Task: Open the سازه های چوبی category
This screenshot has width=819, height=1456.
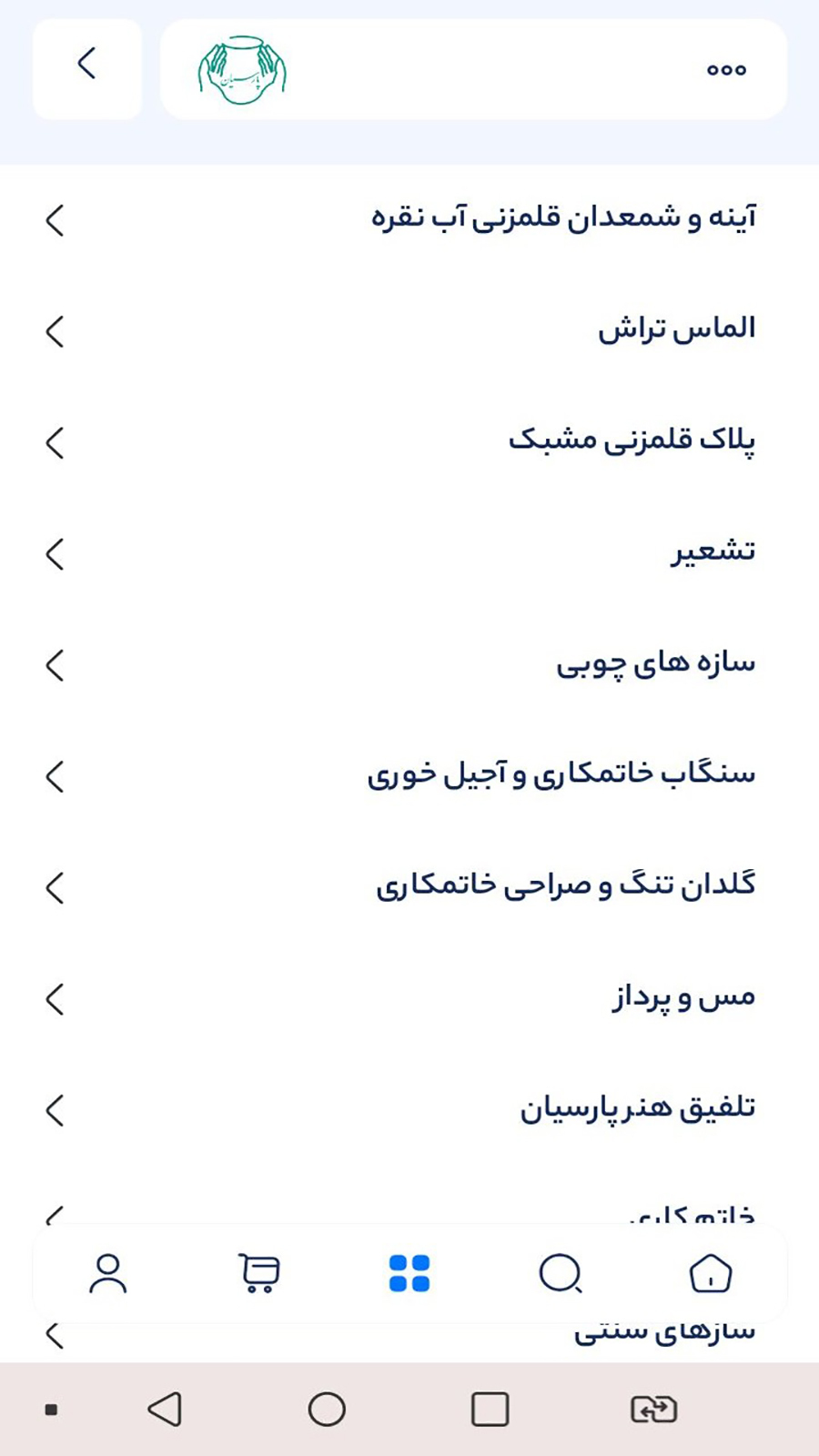Action: (56, 664)
